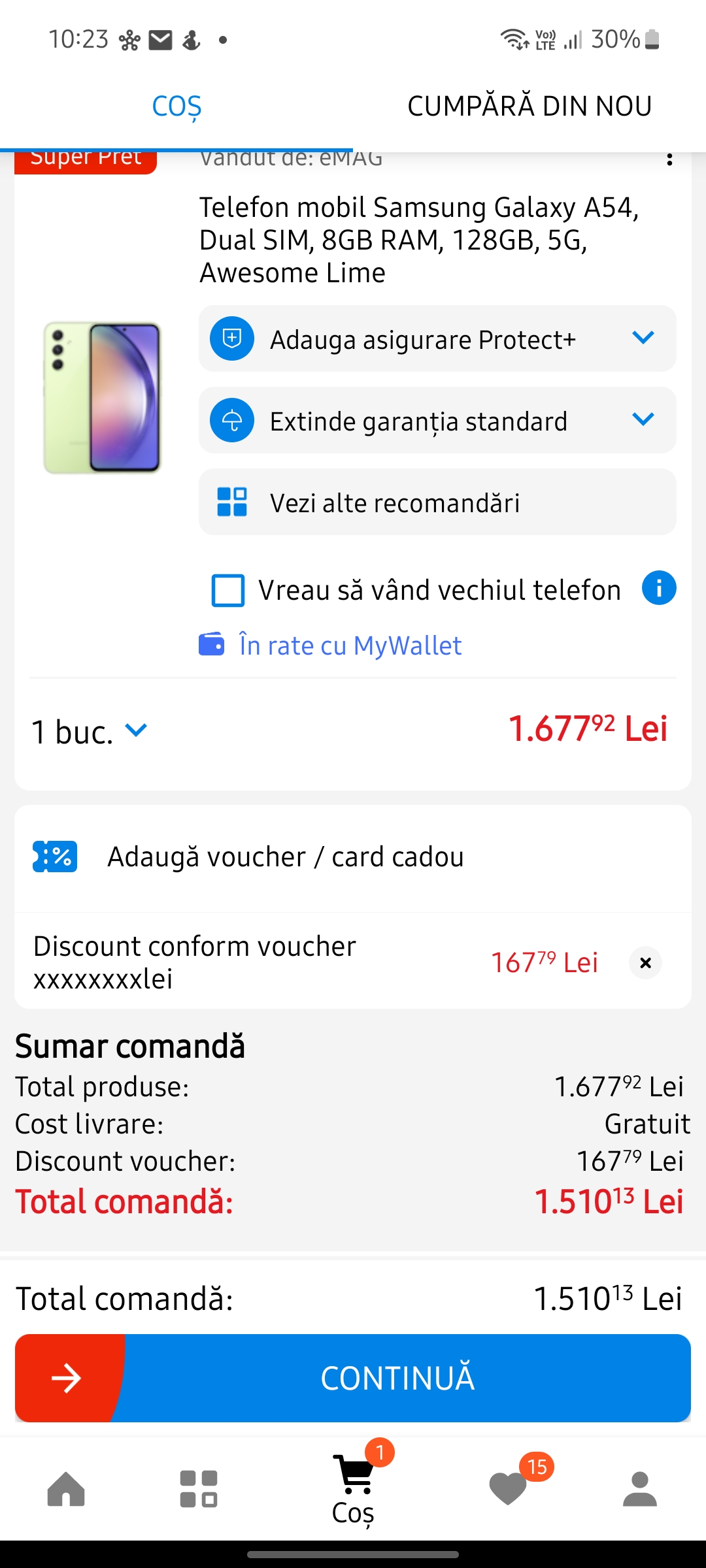
Task: Show info about selling old phone
Action: (658, 588)
